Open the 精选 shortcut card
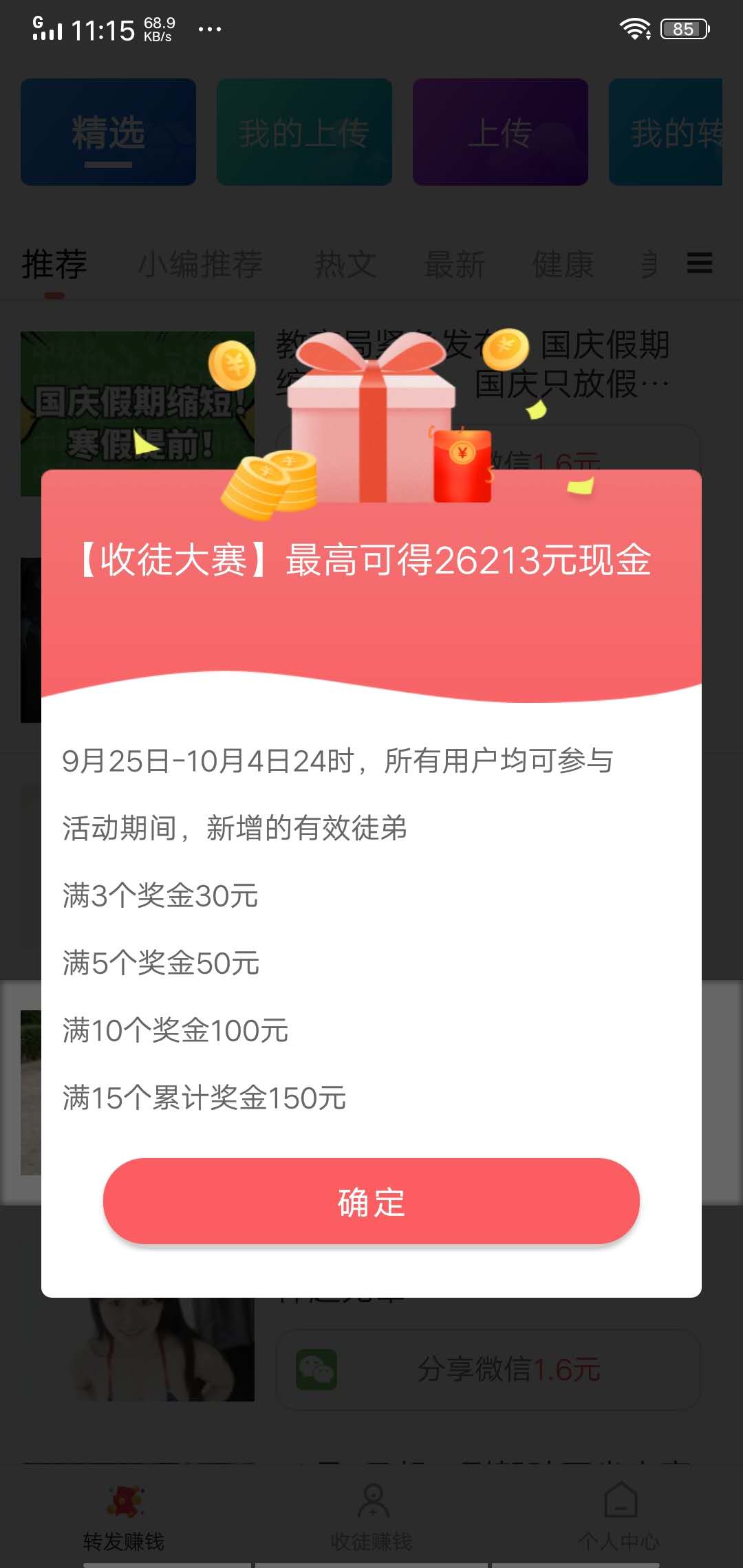The image size is (743, 1568). click(x=107, y=133)
